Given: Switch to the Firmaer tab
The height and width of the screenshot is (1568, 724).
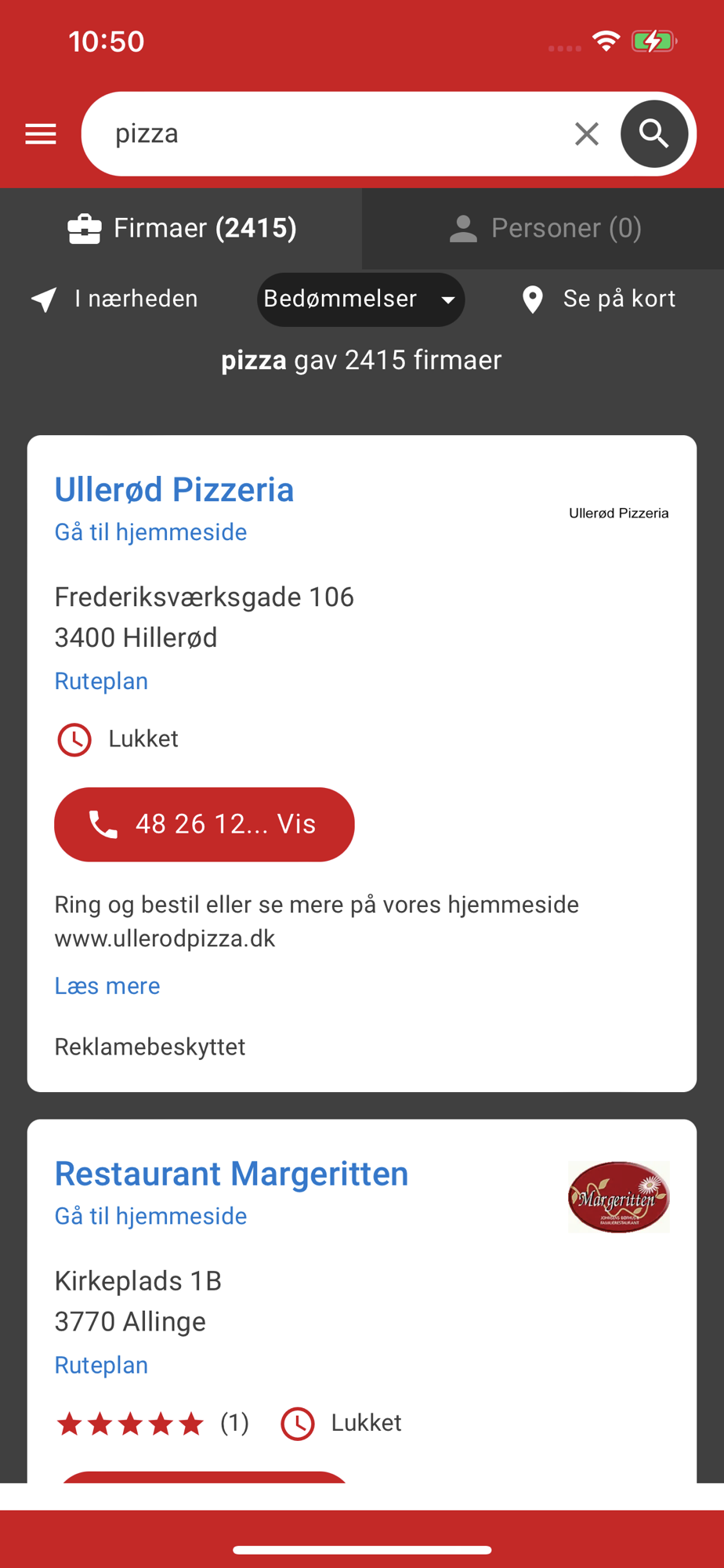Looking at the screenshot, I should point(182,228).
